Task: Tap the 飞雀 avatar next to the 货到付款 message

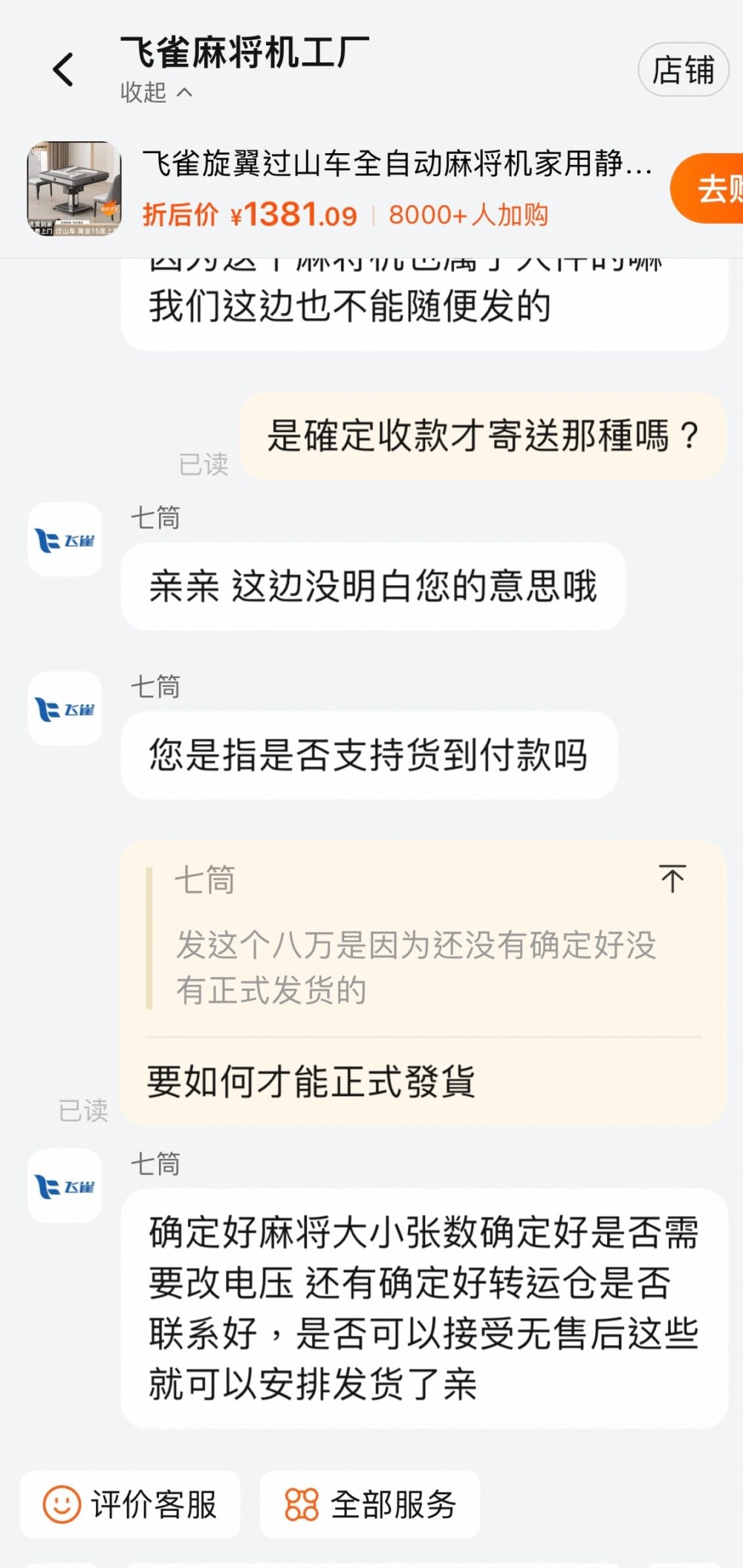Action: pyautogui.click(x=64, y=708)
